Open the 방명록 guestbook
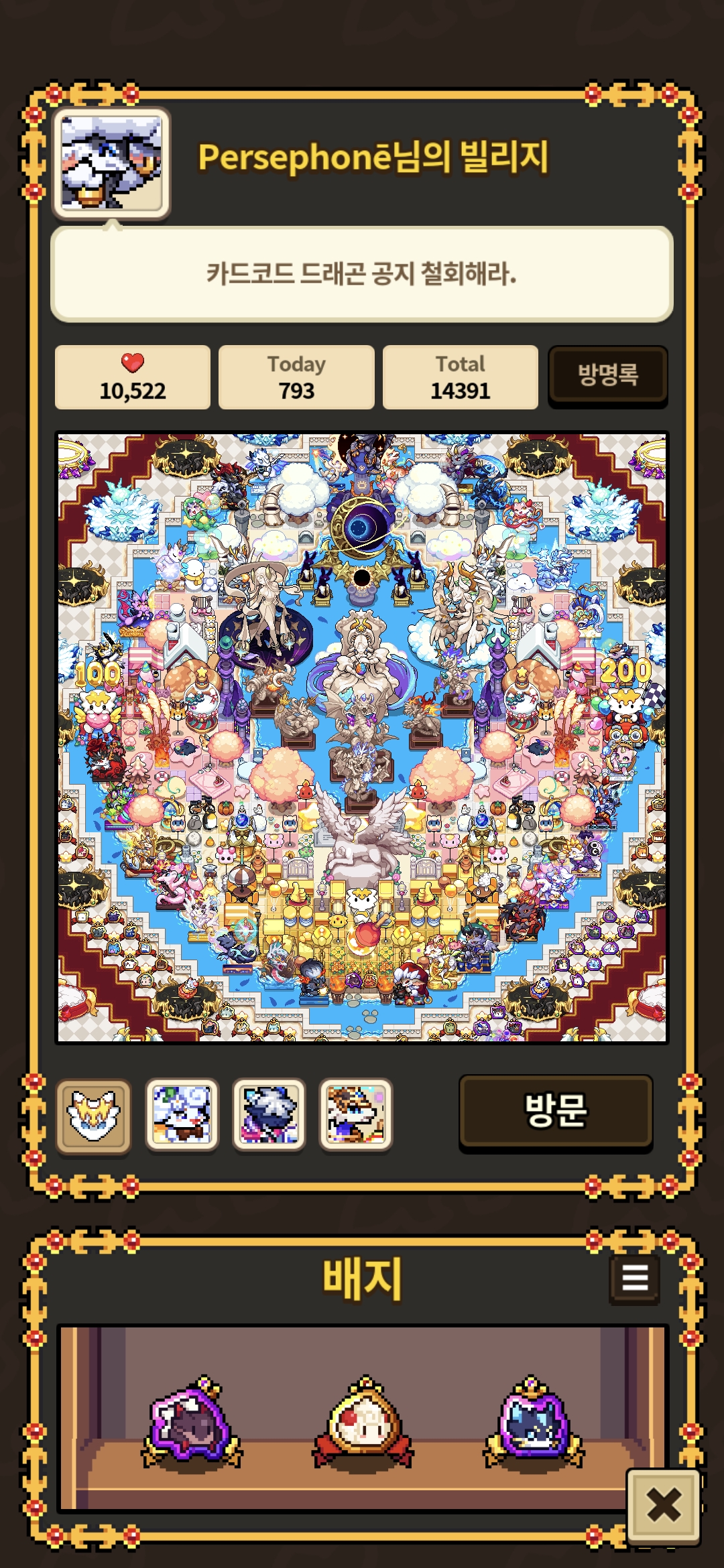 607,375
